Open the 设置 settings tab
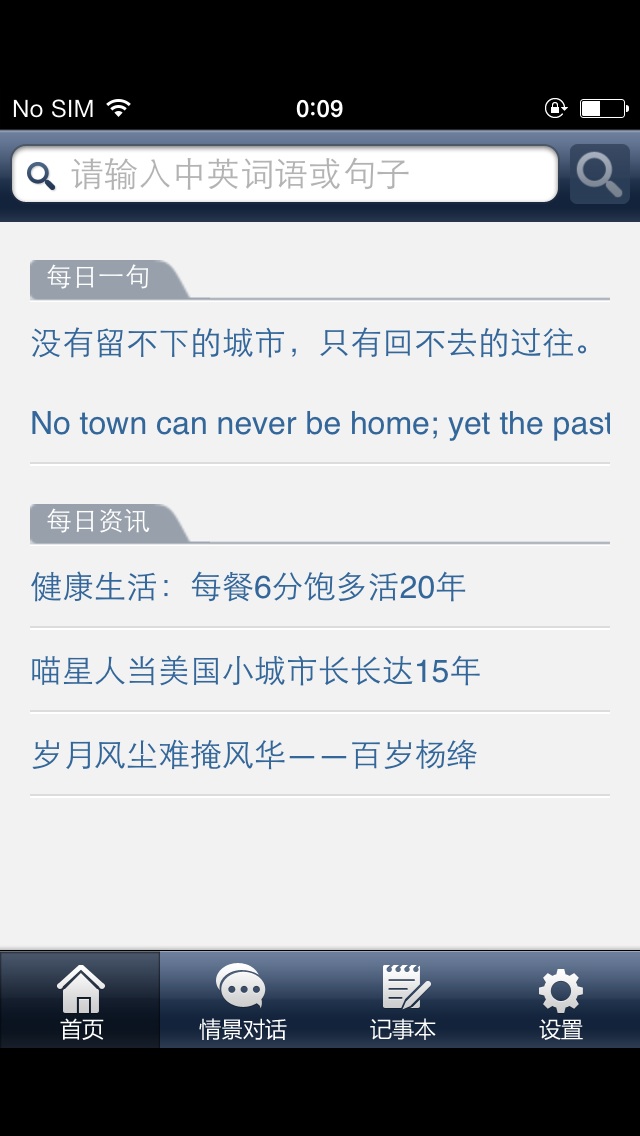Image resolution: width=640 pixels, height=1136 pixels. (560, 1000)
